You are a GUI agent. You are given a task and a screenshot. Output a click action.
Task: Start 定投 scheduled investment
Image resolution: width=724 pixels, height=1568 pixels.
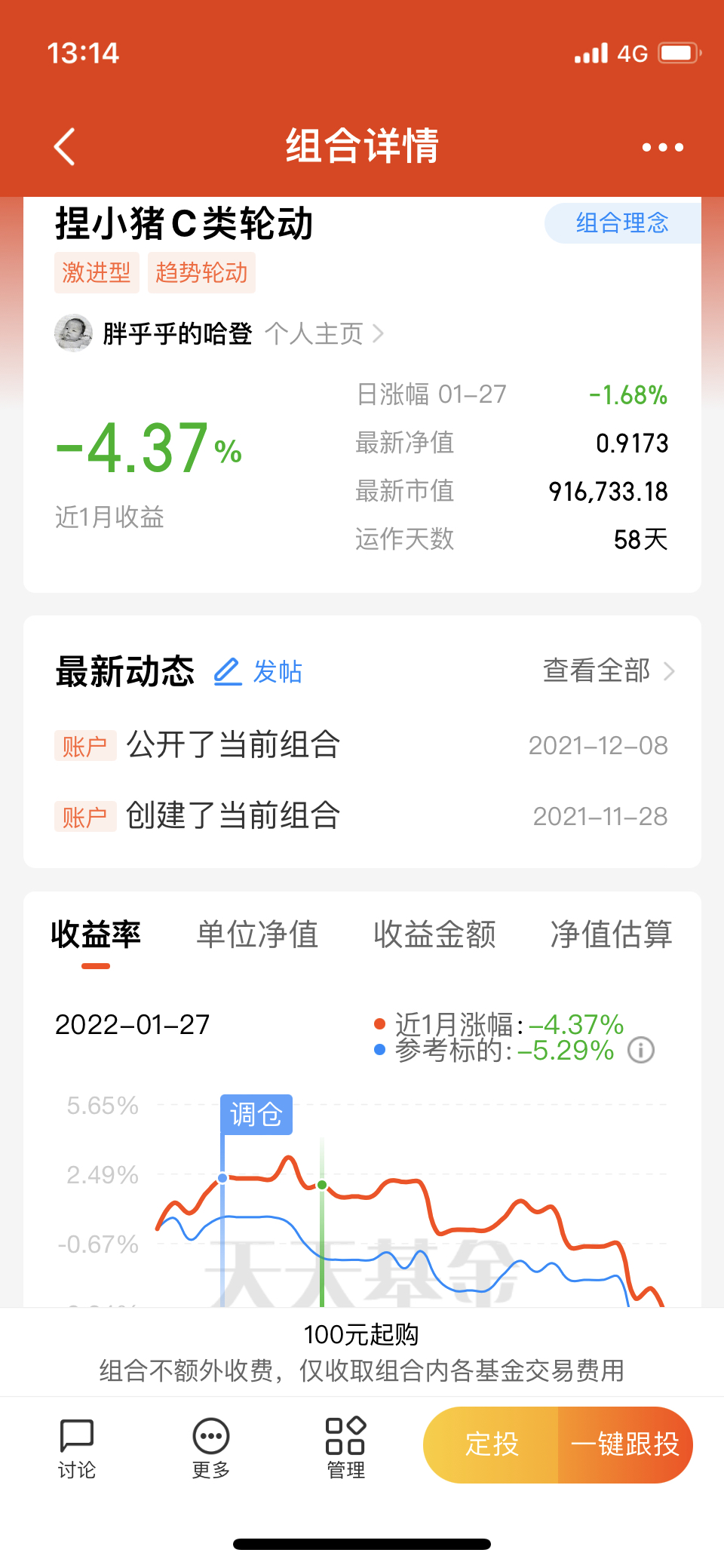[x=492, y=1444]
